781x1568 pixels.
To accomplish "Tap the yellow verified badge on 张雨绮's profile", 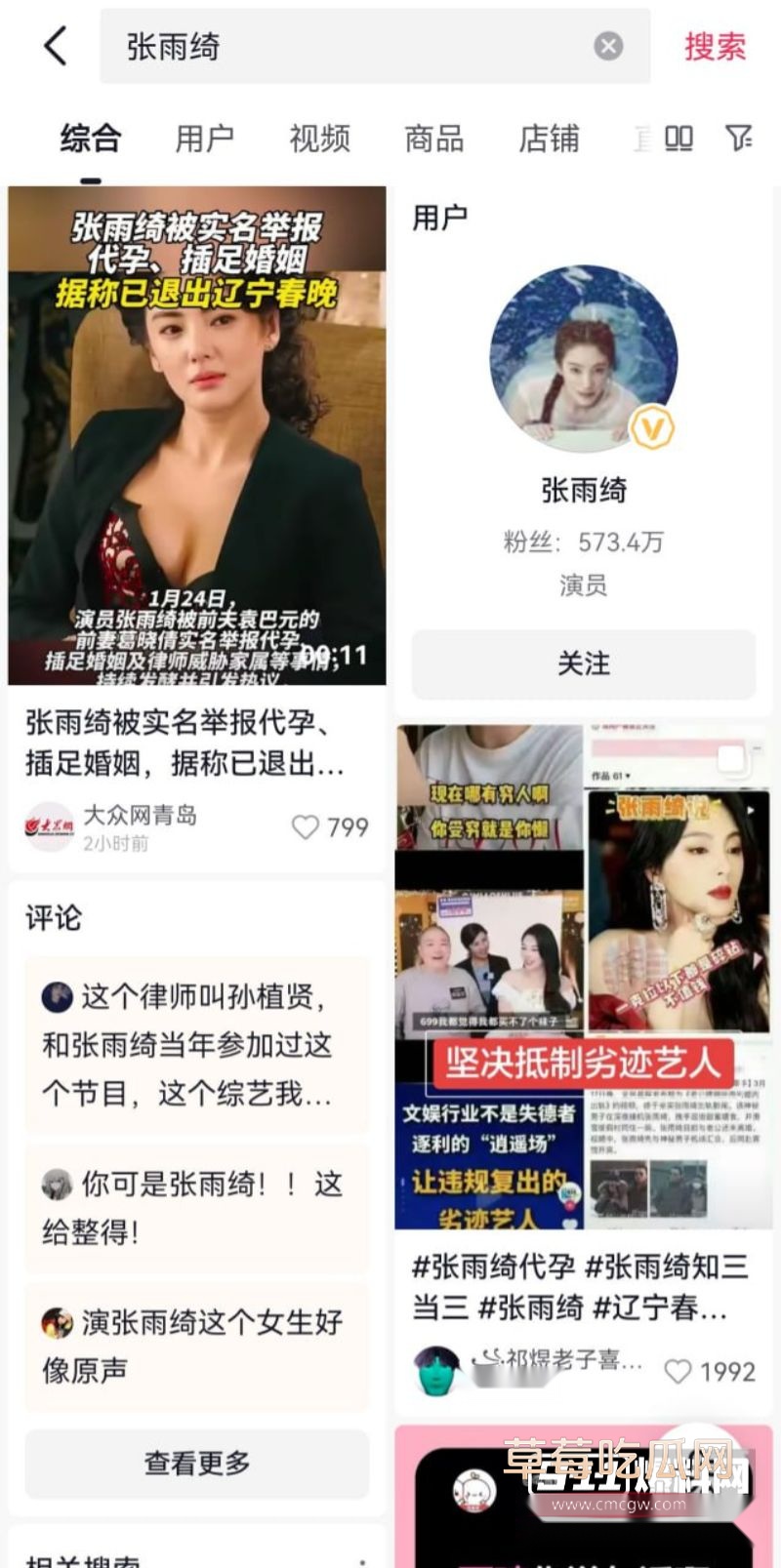I will tap(652, 425).
